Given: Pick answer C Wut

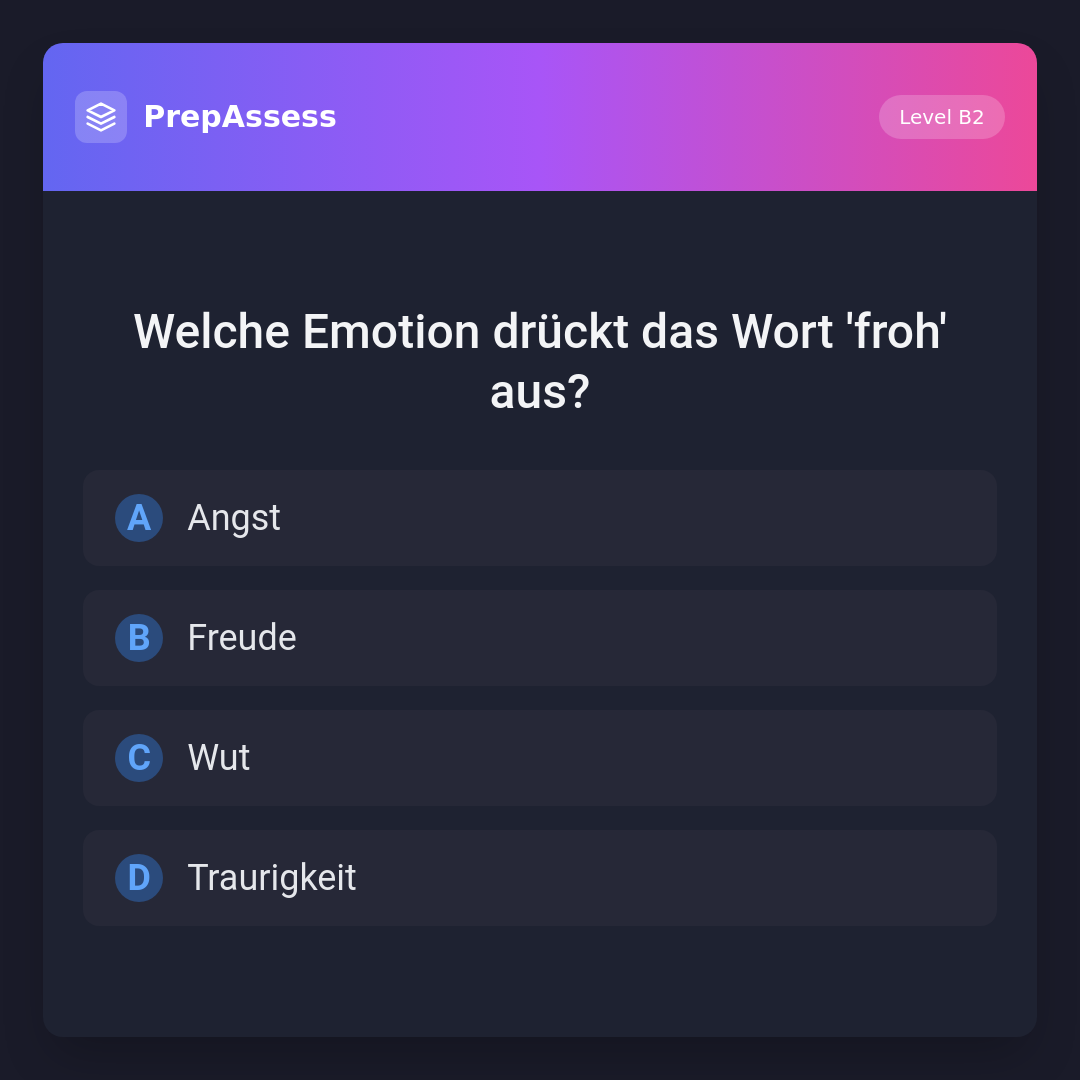Looking at the screenshot, I should 539,758.
